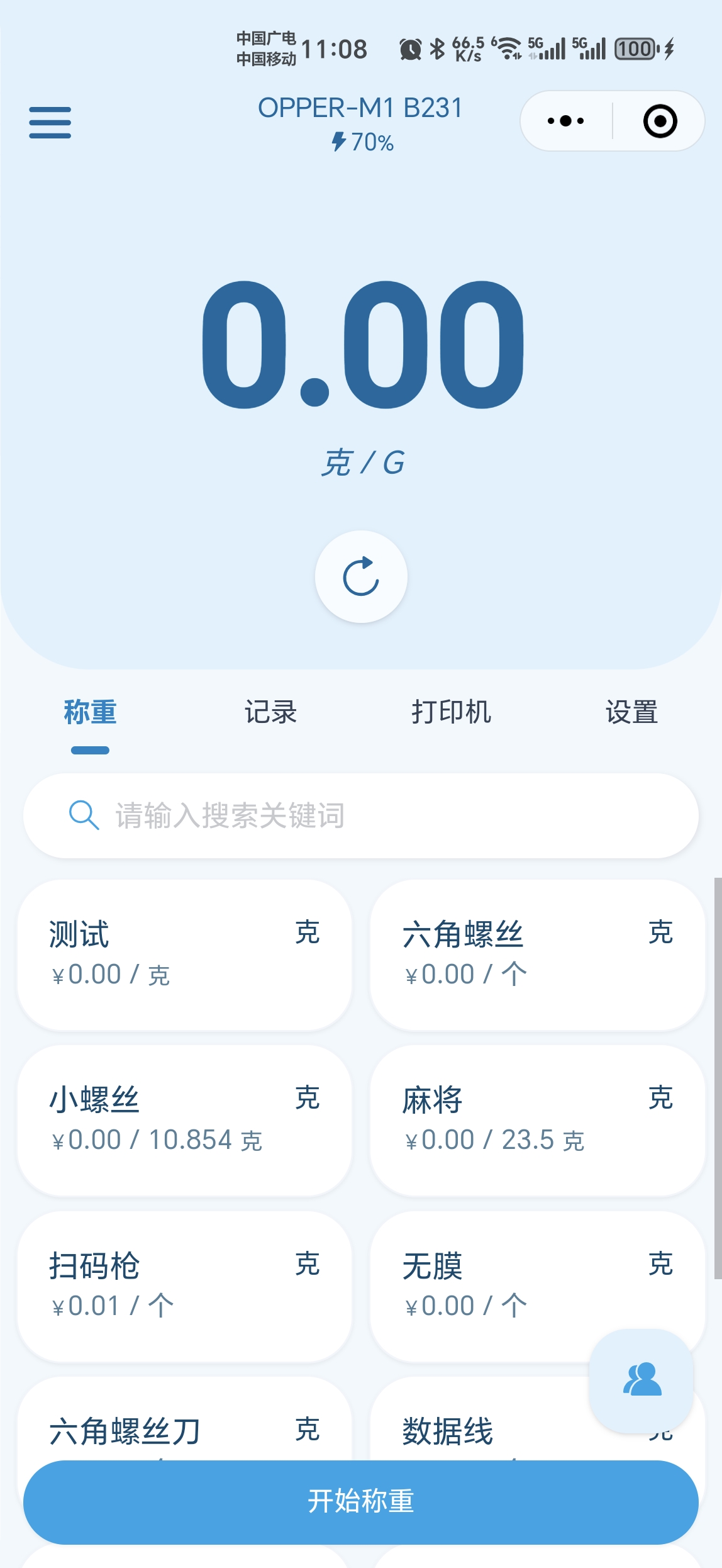Switch to the 记录 tab
This screenshot has height=1568, width=722.
tap(270, 712)
